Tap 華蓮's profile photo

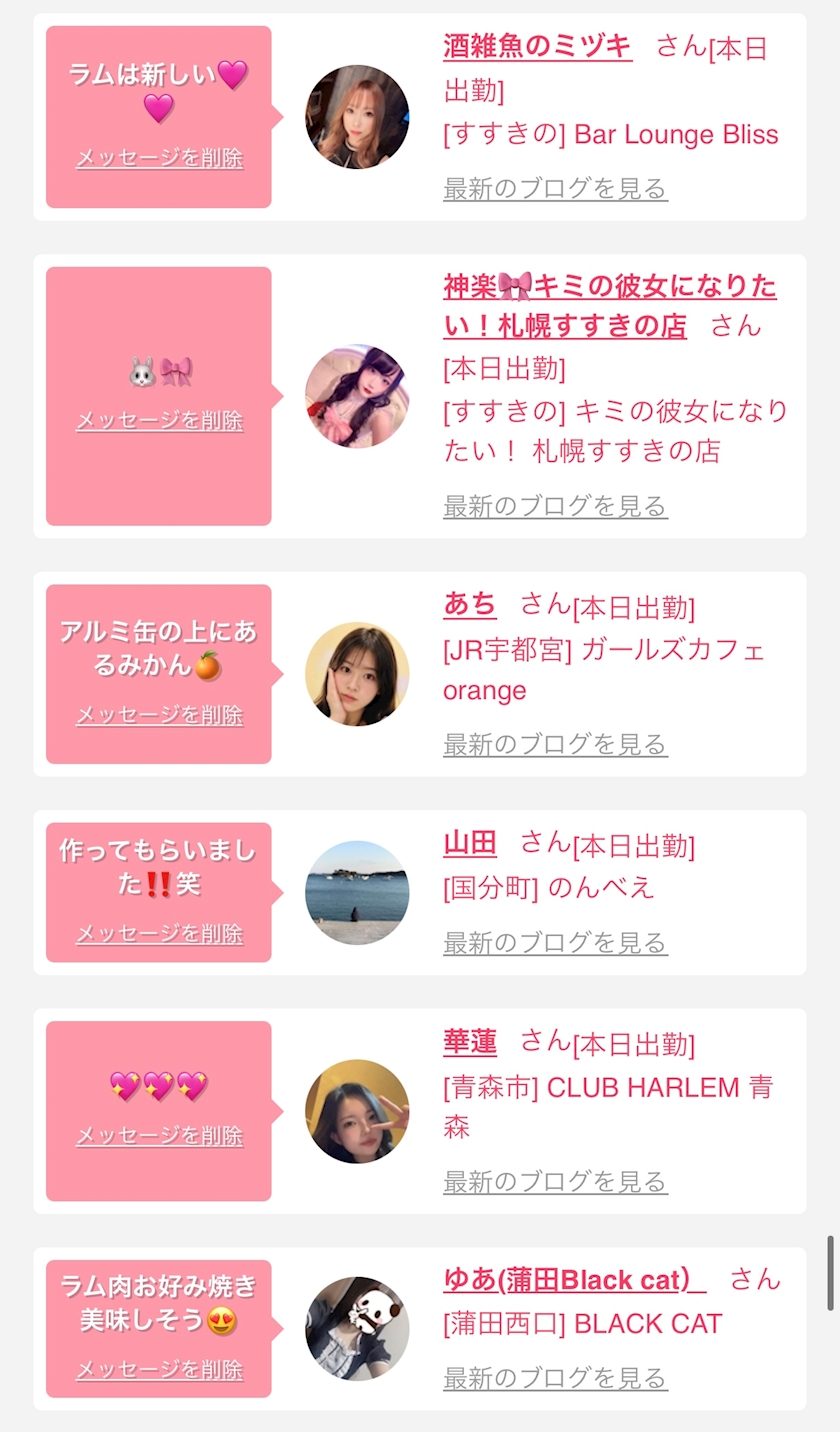tap(357, 1111)
